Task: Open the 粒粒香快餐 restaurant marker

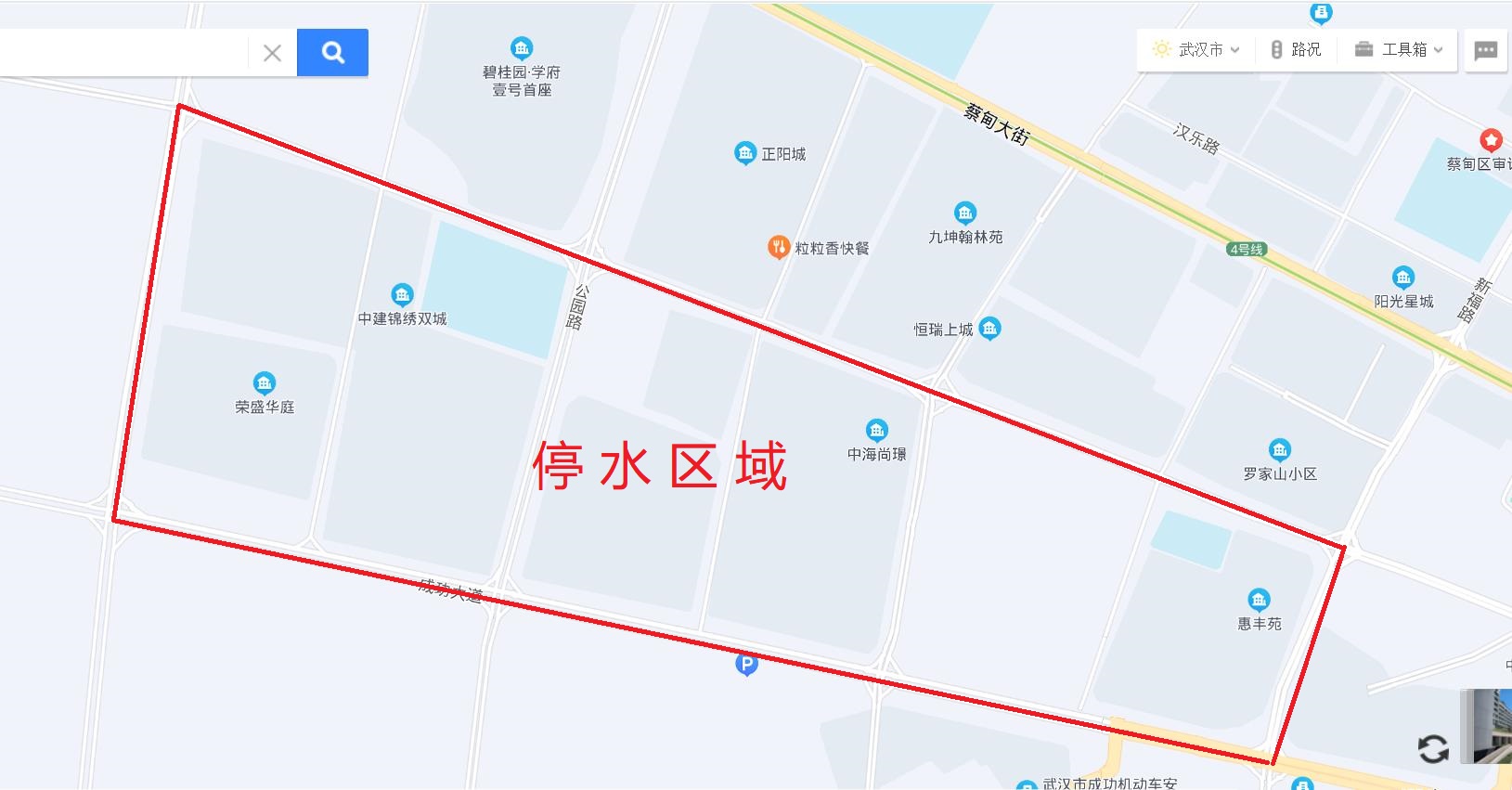Action: [x=779, y=247]
